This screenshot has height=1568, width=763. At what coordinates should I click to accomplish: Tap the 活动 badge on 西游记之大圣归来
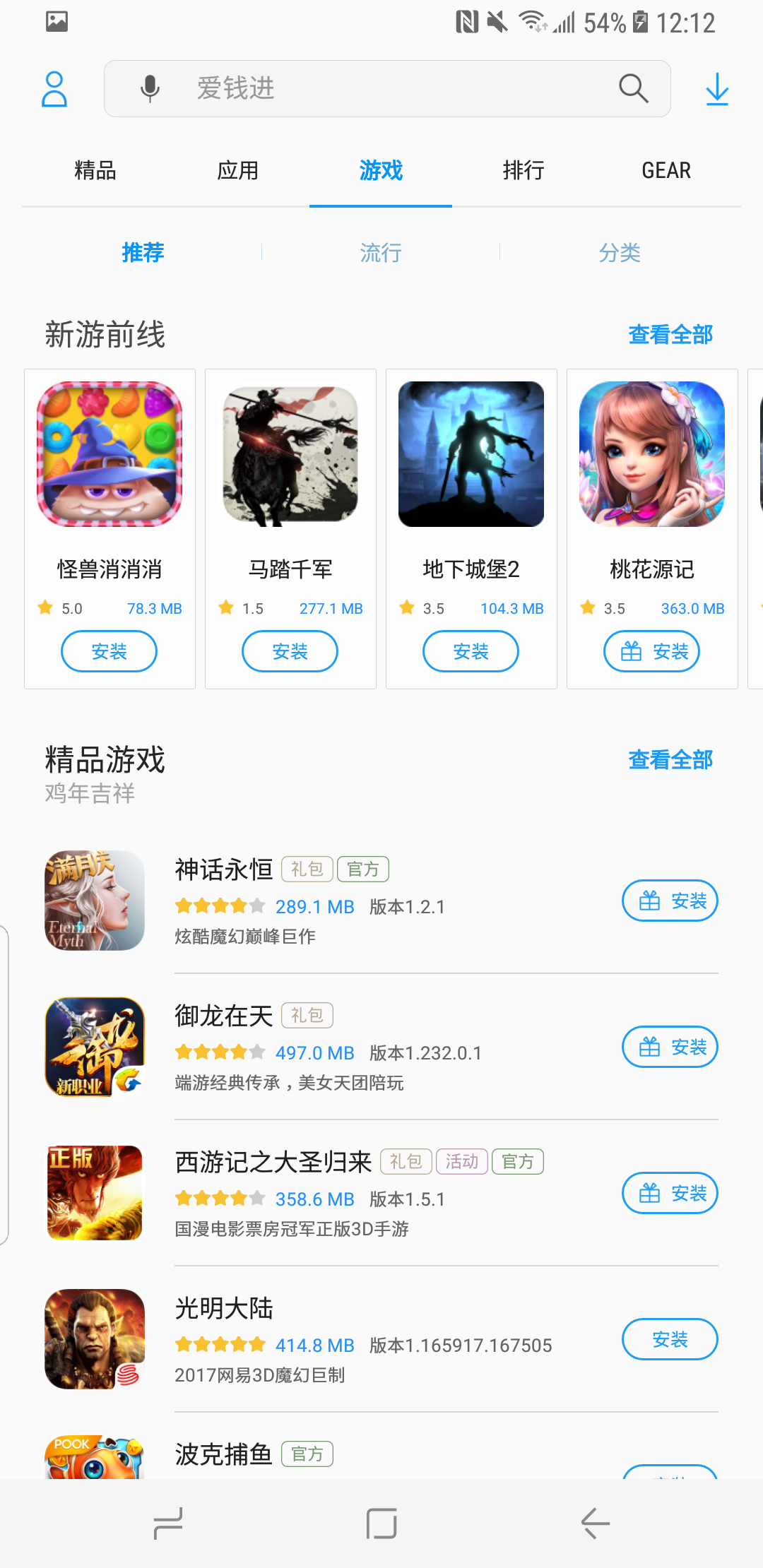coord(461,1161)
